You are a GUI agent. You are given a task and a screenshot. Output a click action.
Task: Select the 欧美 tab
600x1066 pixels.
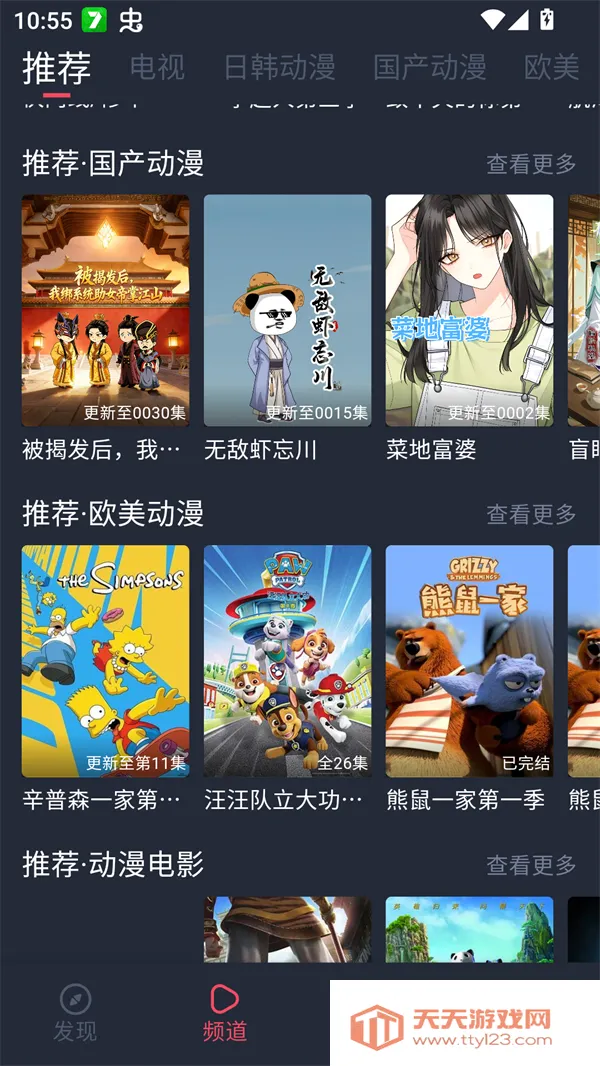pos(551,68)
